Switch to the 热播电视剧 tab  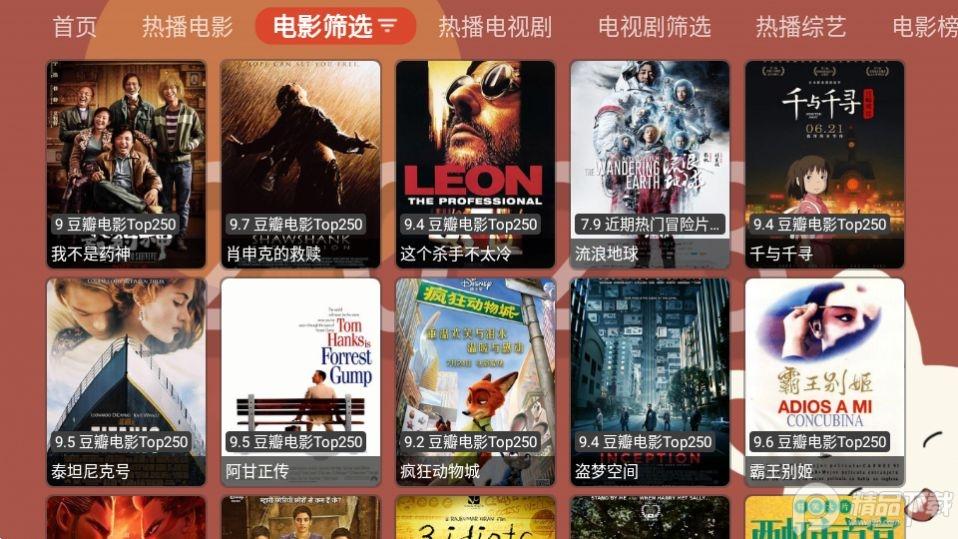(495, 26)
